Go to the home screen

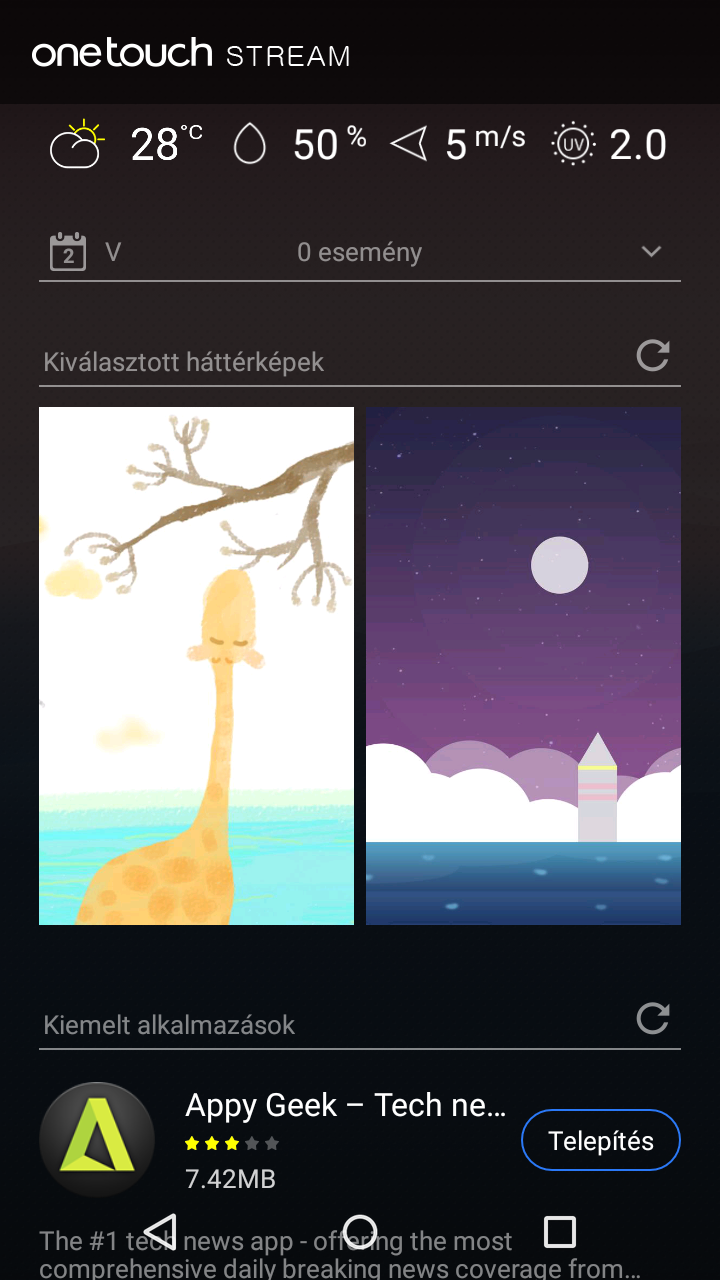(360, 1231)
